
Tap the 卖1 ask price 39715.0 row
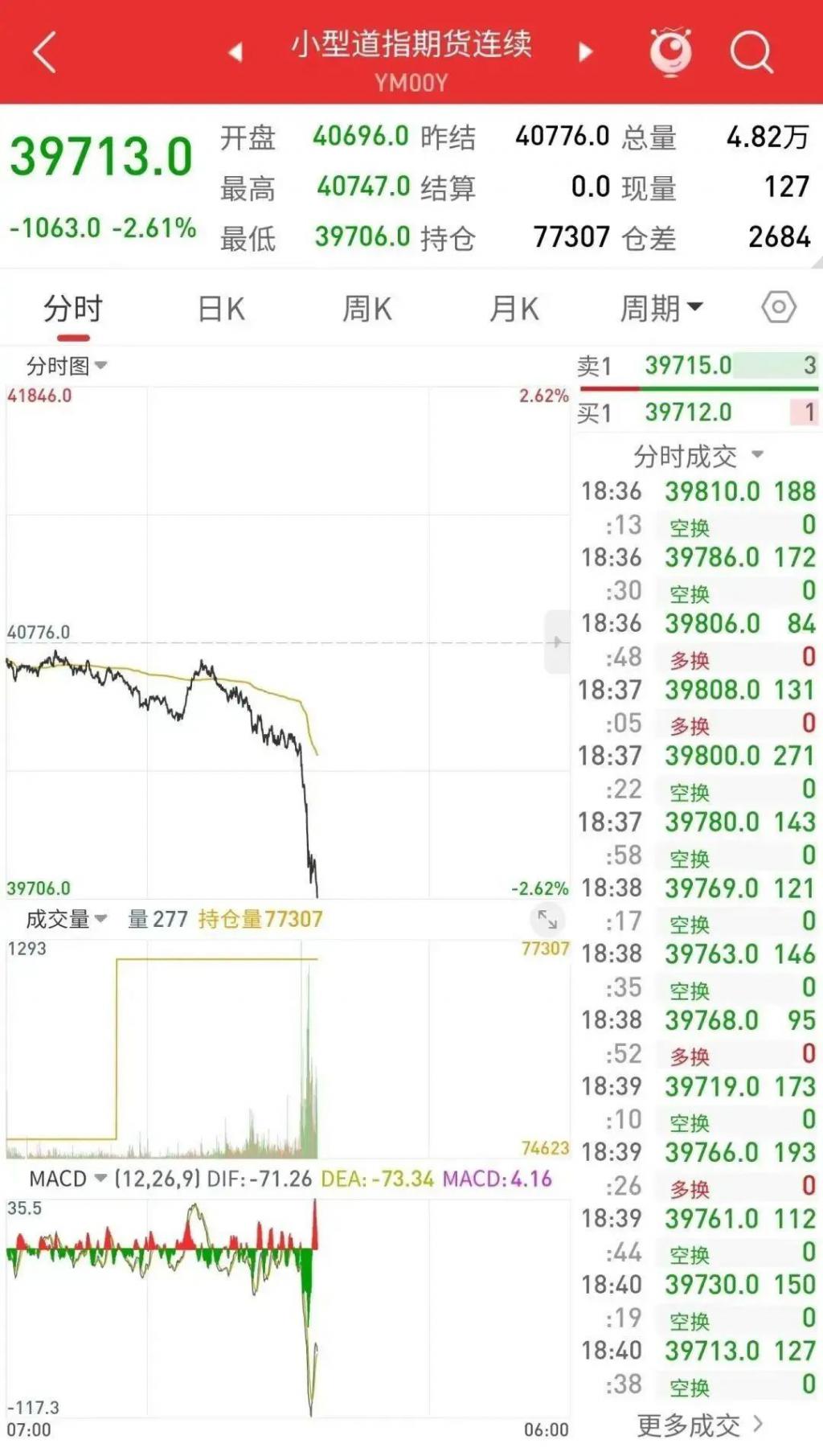click(698, 366)
